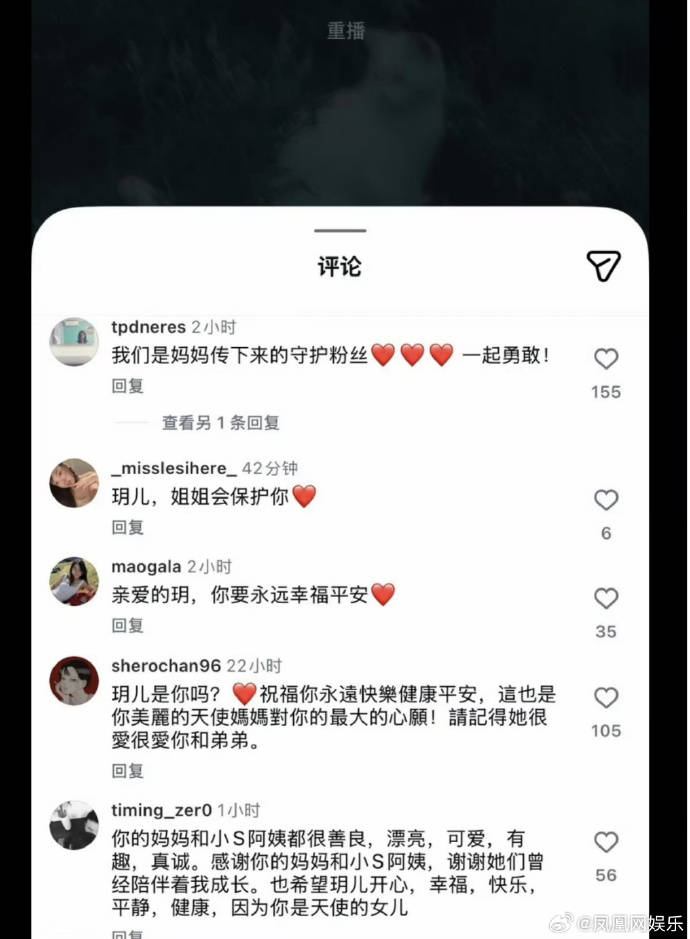
Task: Reply to maogala's comment
Action: coord(128,625)
